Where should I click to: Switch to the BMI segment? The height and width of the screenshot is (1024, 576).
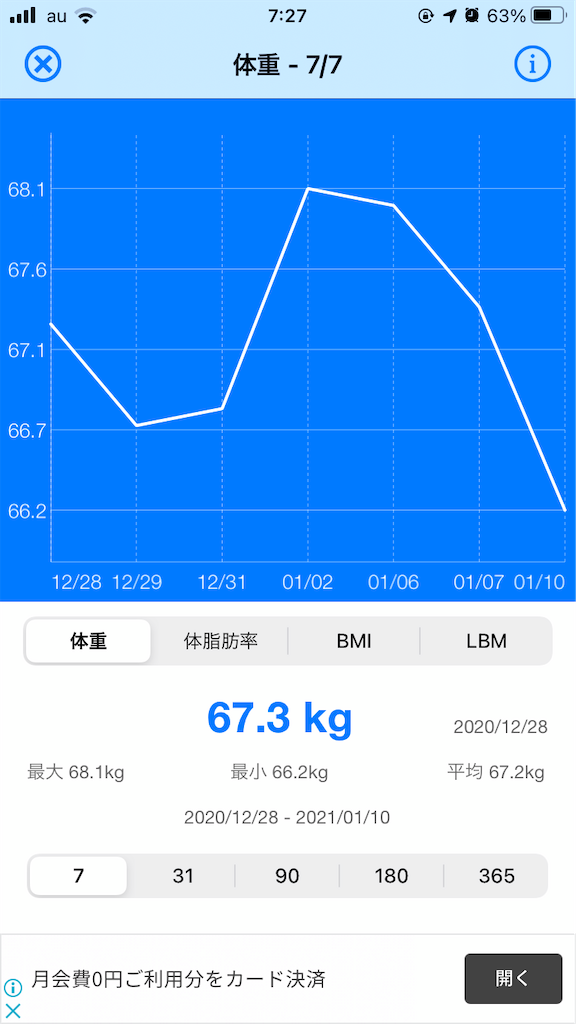353,641
